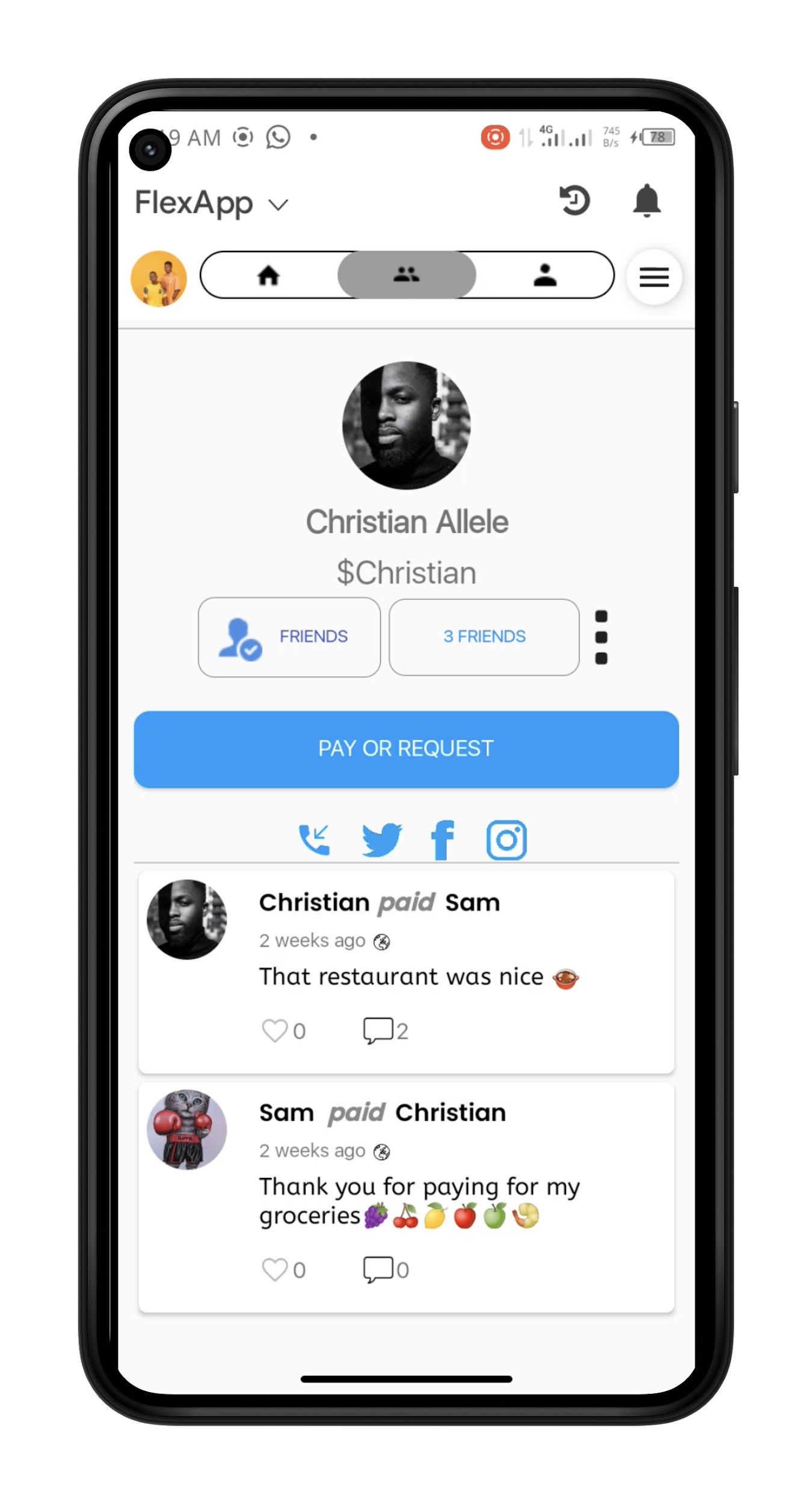Open comments on the restaurant post

click(x=378, y=1031)
